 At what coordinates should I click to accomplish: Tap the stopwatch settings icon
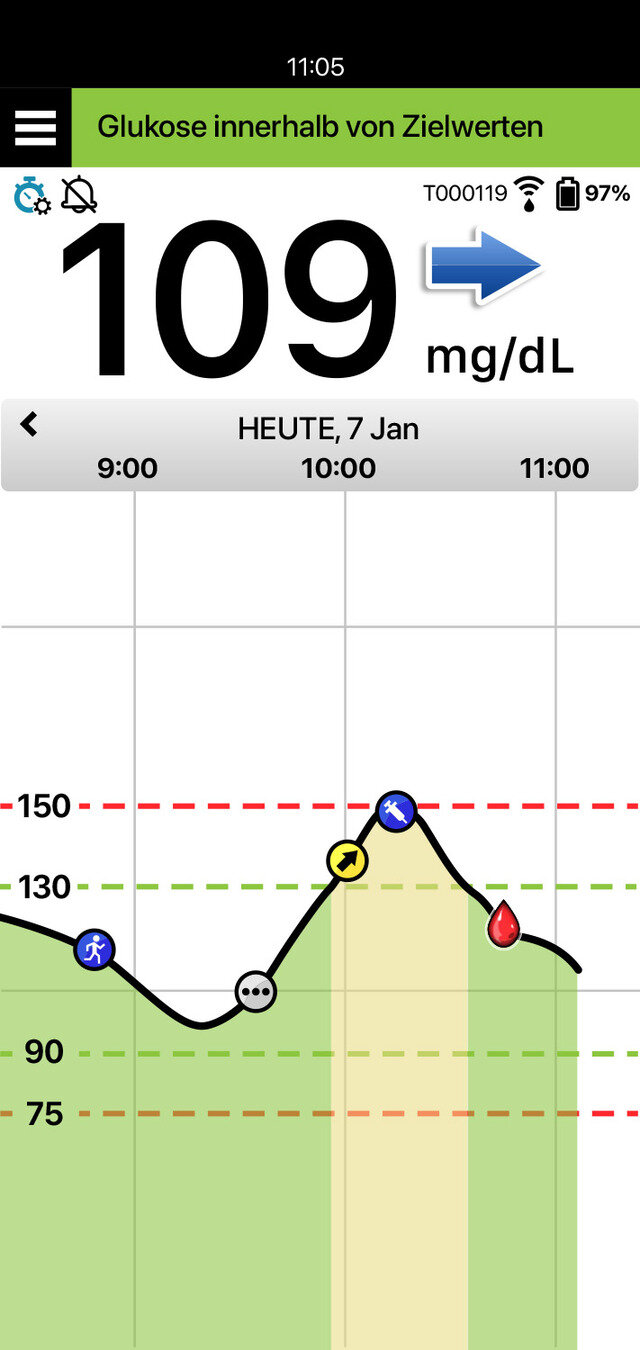coord(32,195)
